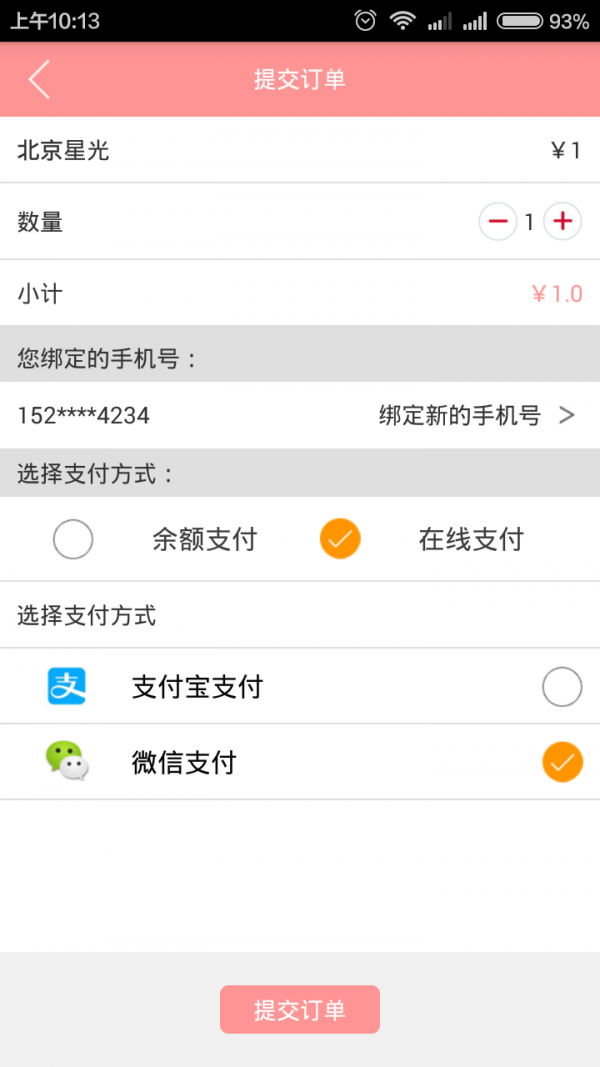Image resolution: width=600 pixels, height=1067 pixels.
Task: Increase quantity with the plus button
Action: (562, 221)
